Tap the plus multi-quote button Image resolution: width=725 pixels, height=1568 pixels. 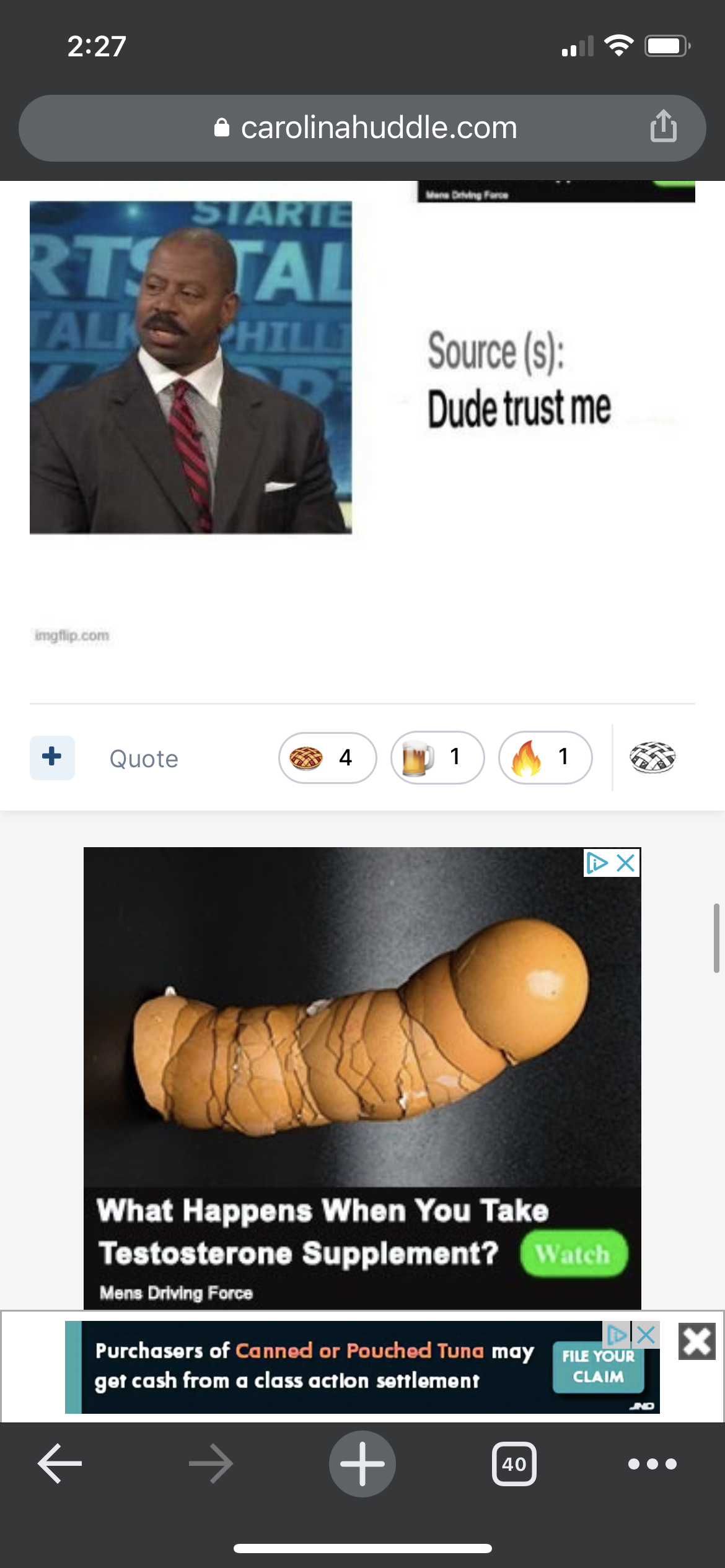(x=52, y=757)
